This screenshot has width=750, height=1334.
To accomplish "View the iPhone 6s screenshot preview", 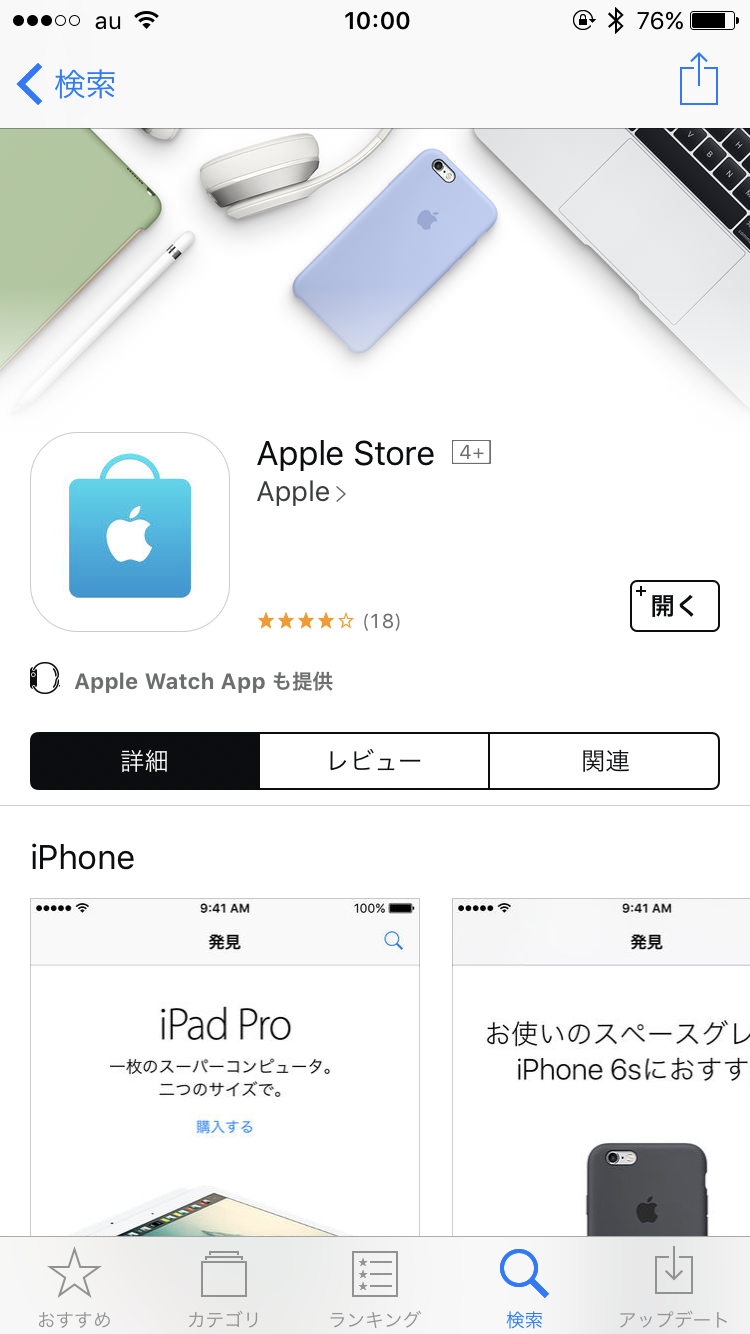I will pos(601,1065).
